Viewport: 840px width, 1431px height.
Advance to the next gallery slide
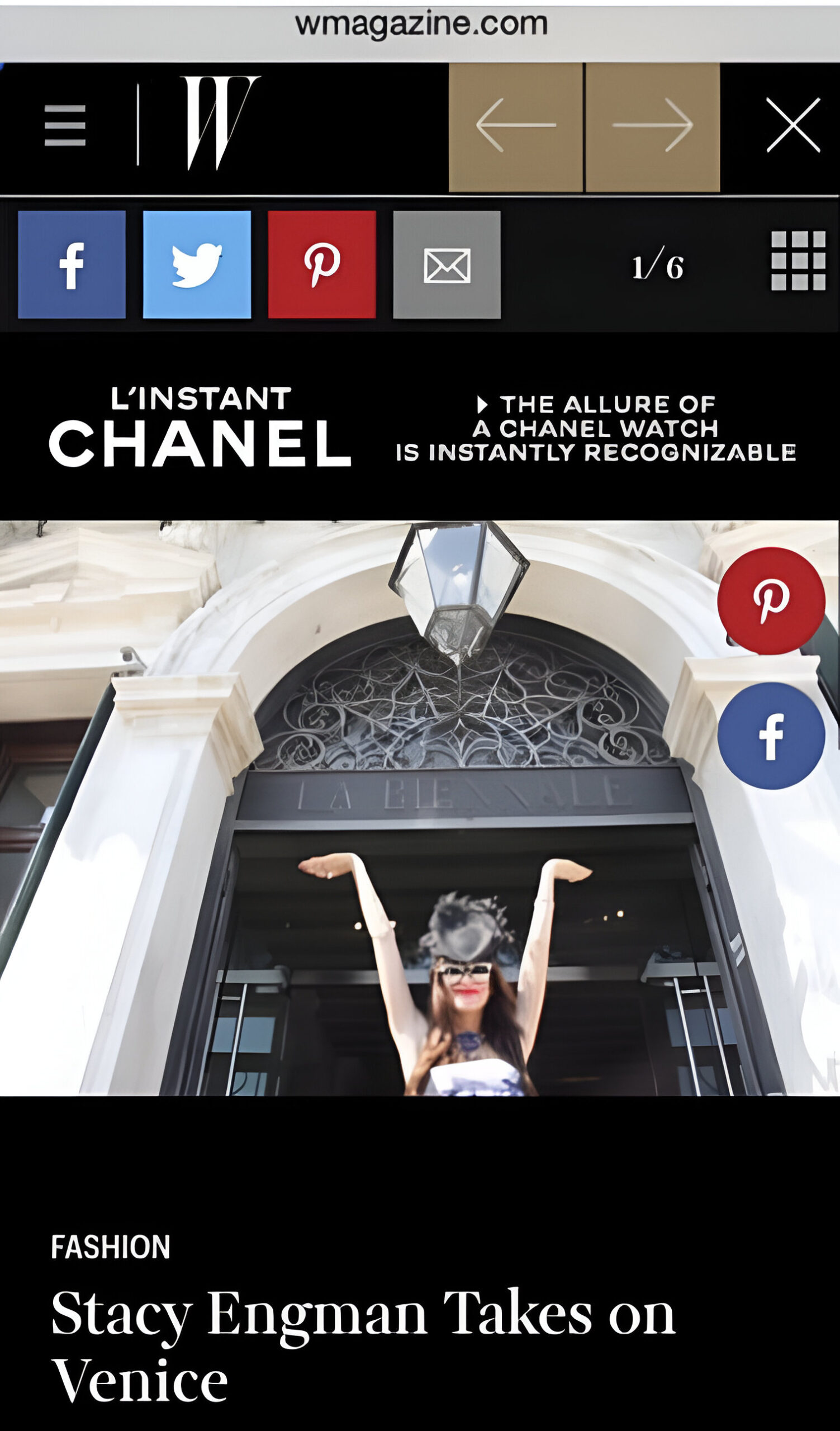coord(653,127)
